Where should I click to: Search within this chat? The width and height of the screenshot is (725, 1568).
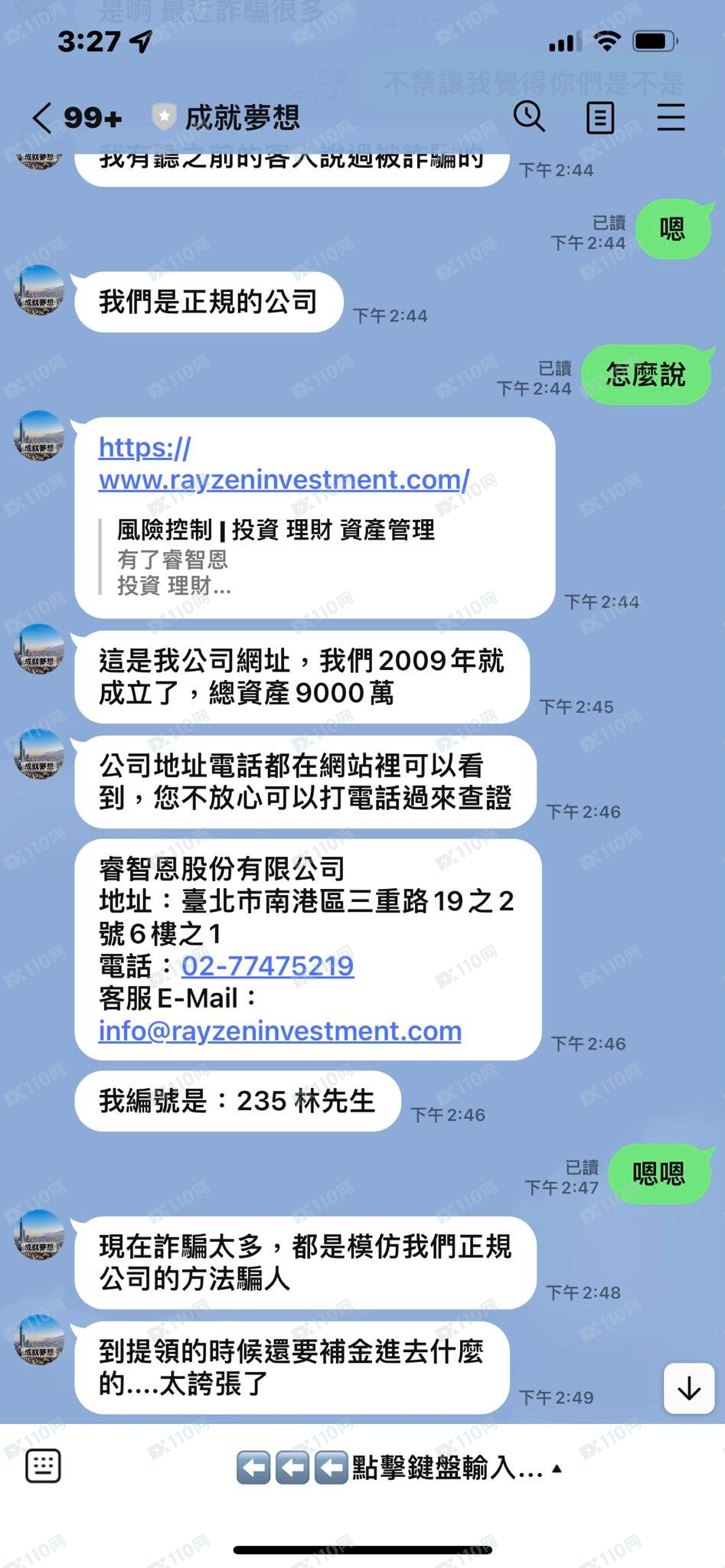pyautogui.click(x=528, y=118)
